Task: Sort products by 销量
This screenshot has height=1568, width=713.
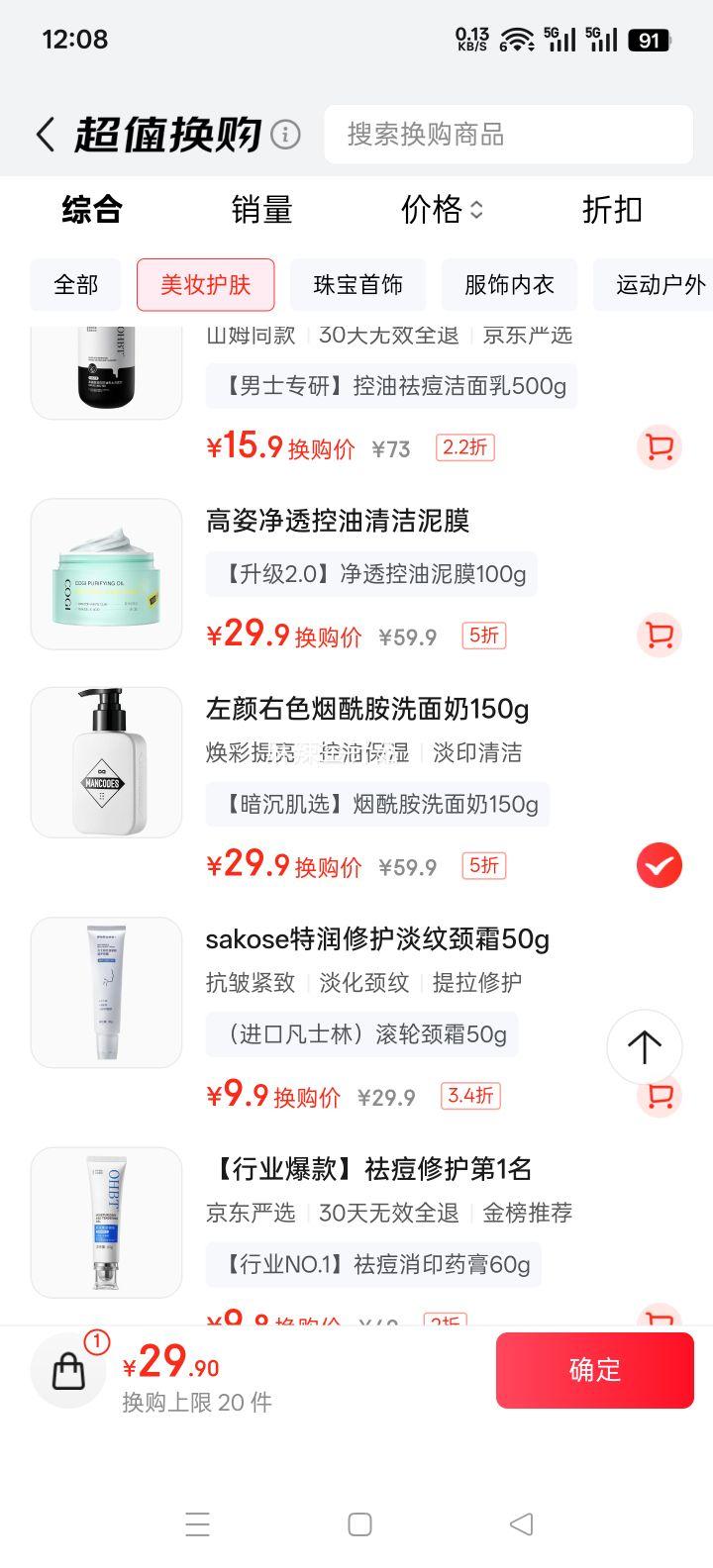Action: [260, 210]
